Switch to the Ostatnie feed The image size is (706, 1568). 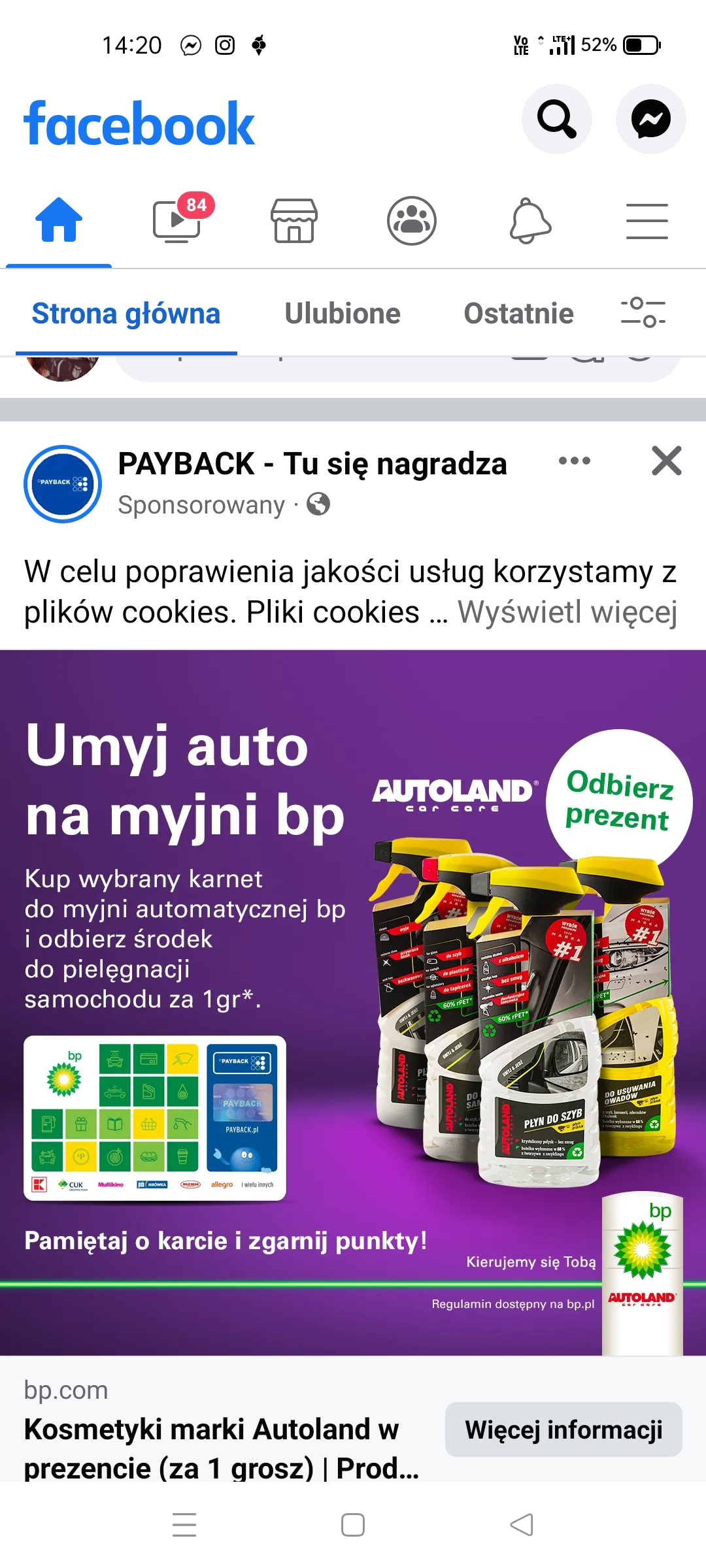[518, 314]
